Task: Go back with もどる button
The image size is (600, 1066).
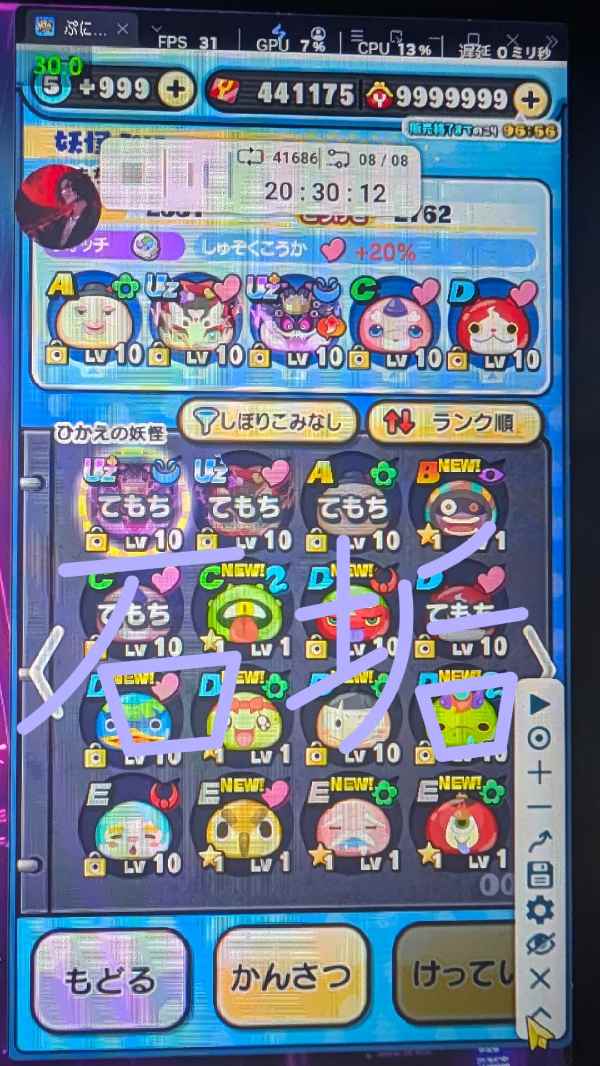Action: pyautogui.click(x=110, y=979)
